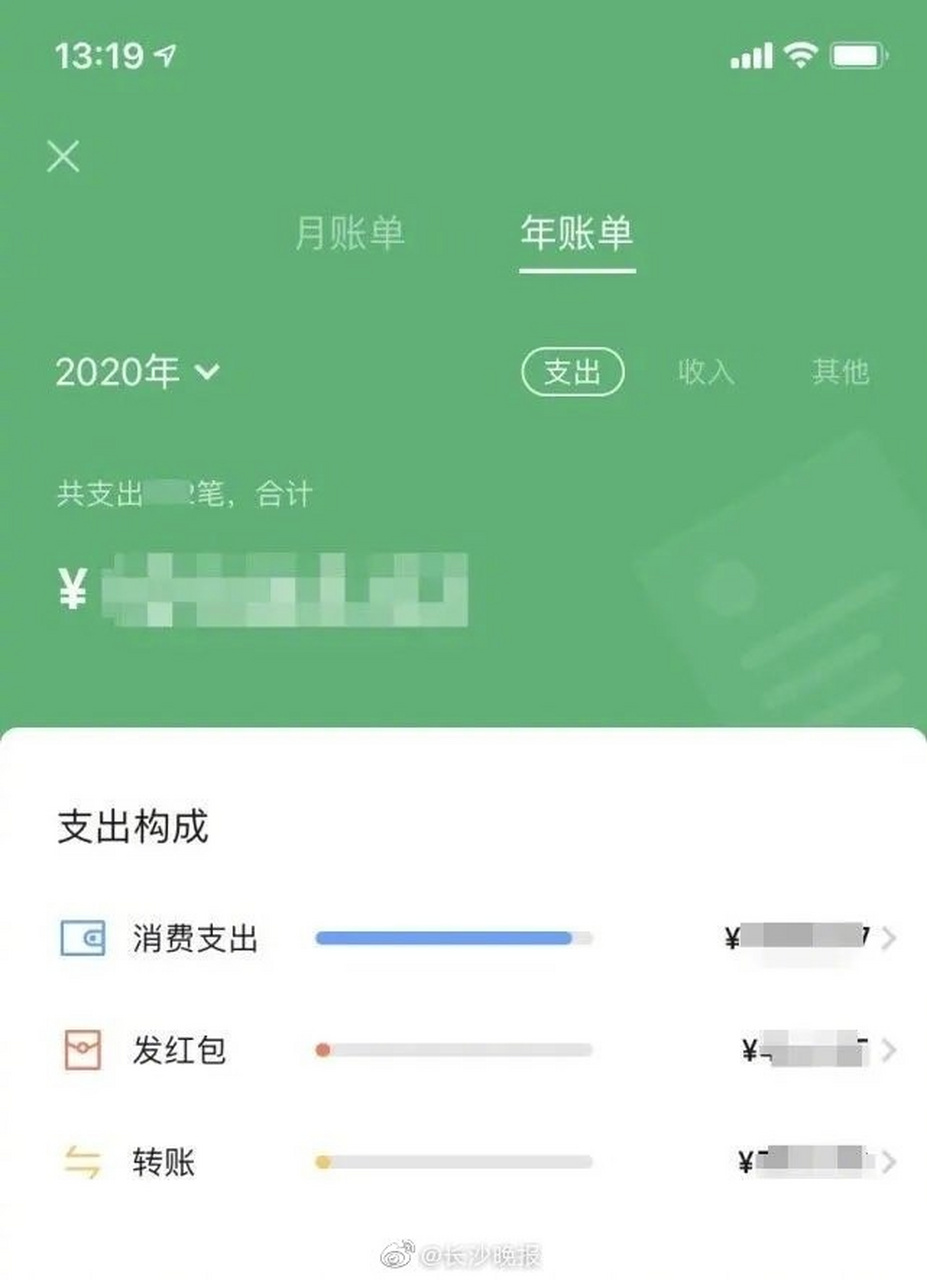The height and width of the screenshot is (1280, 927).
Task: Select the 年账单 tab
Action: tap(578, 232)
